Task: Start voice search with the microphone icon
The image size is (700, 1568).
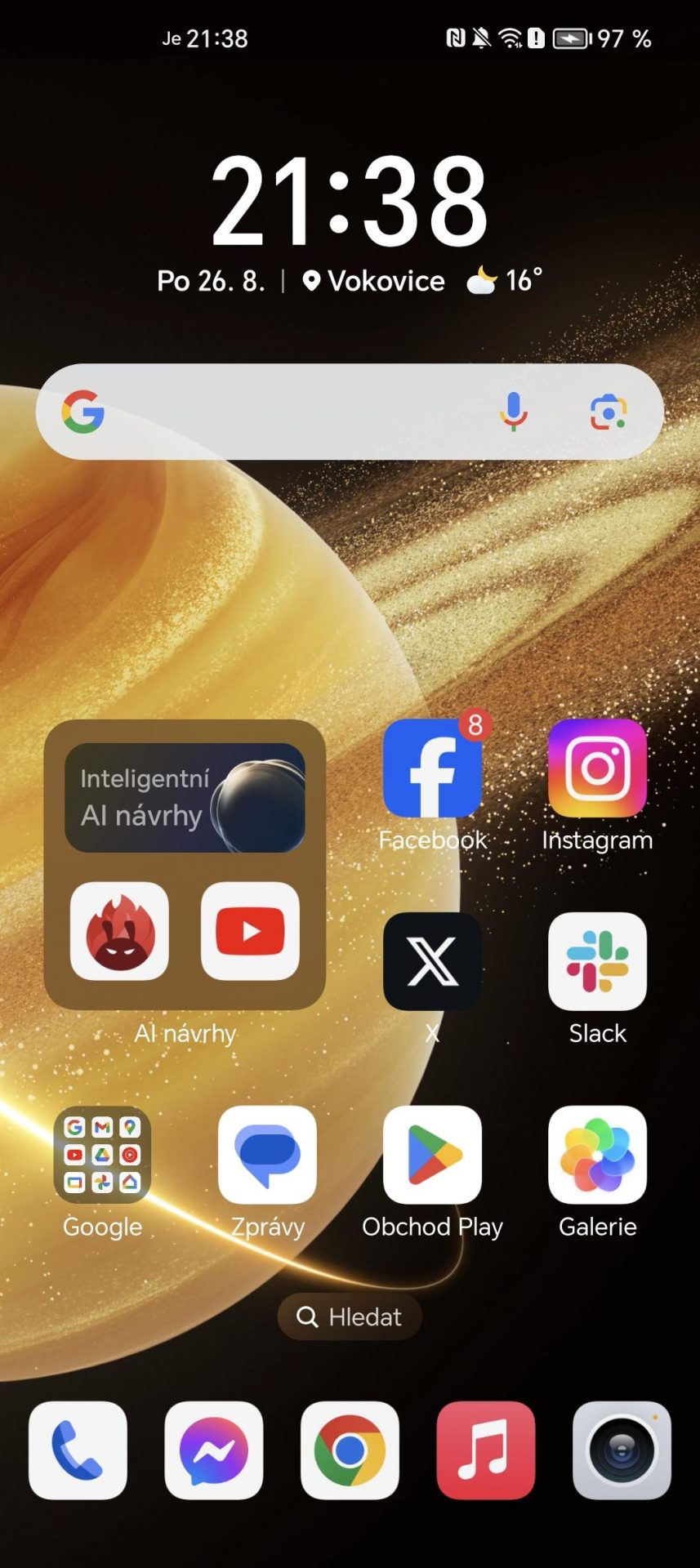Action: click(x=514, y=412)
